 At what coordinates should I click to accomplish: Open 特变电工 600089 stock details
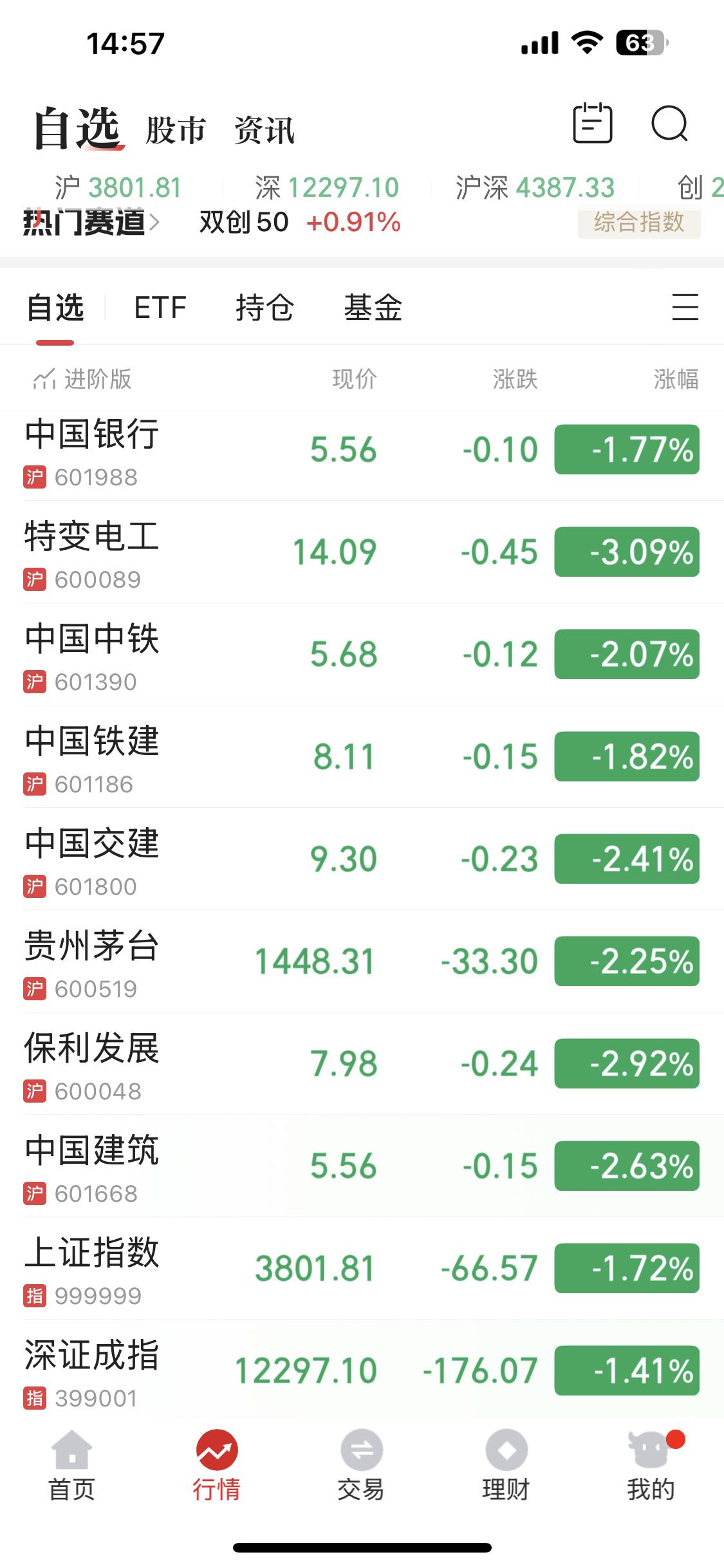click(362, 552)
